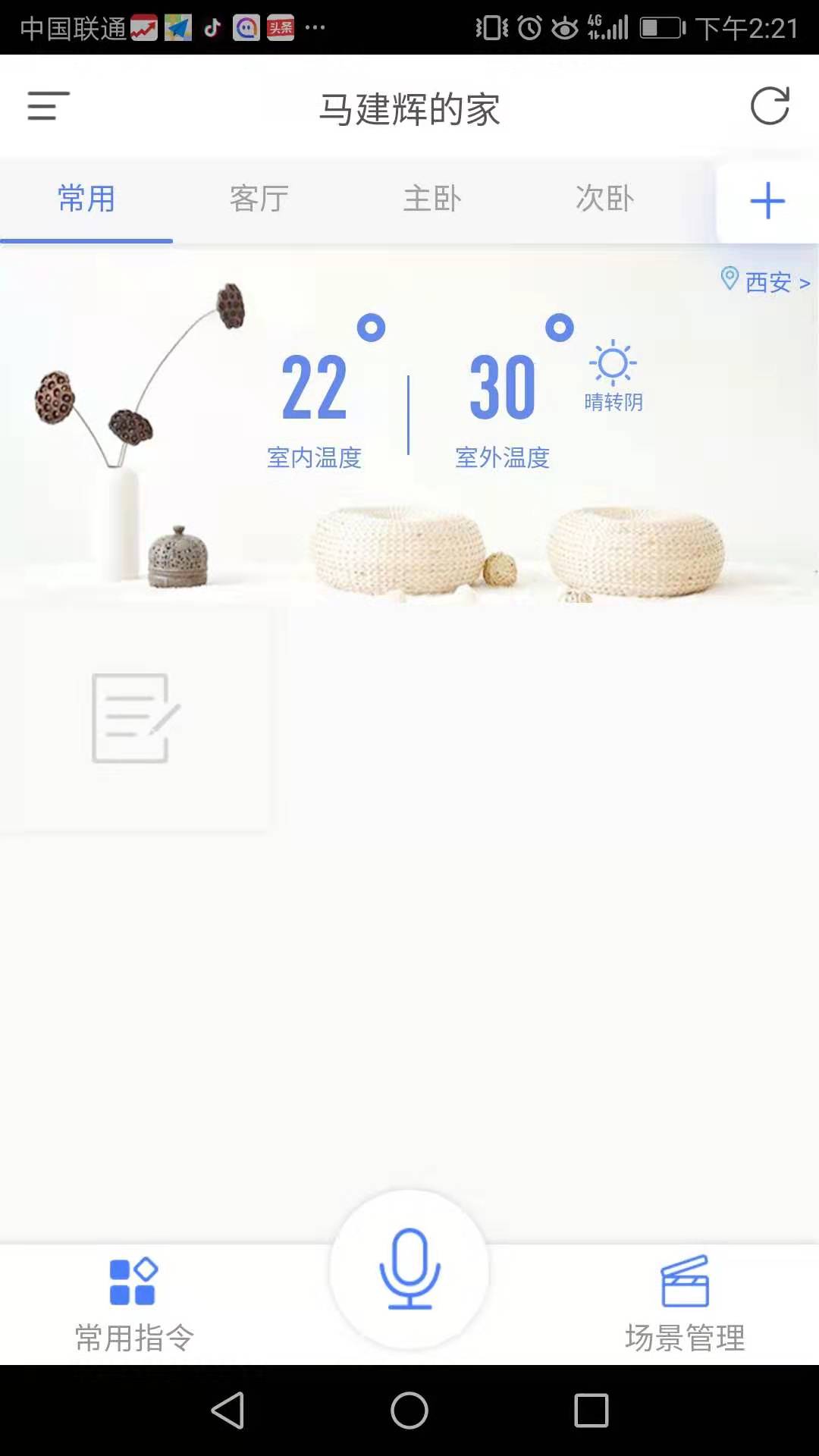This screenshot has width=819, height=1456.
Task: Switch to the 客厅 tab
Action: click(x=259, y=199)
